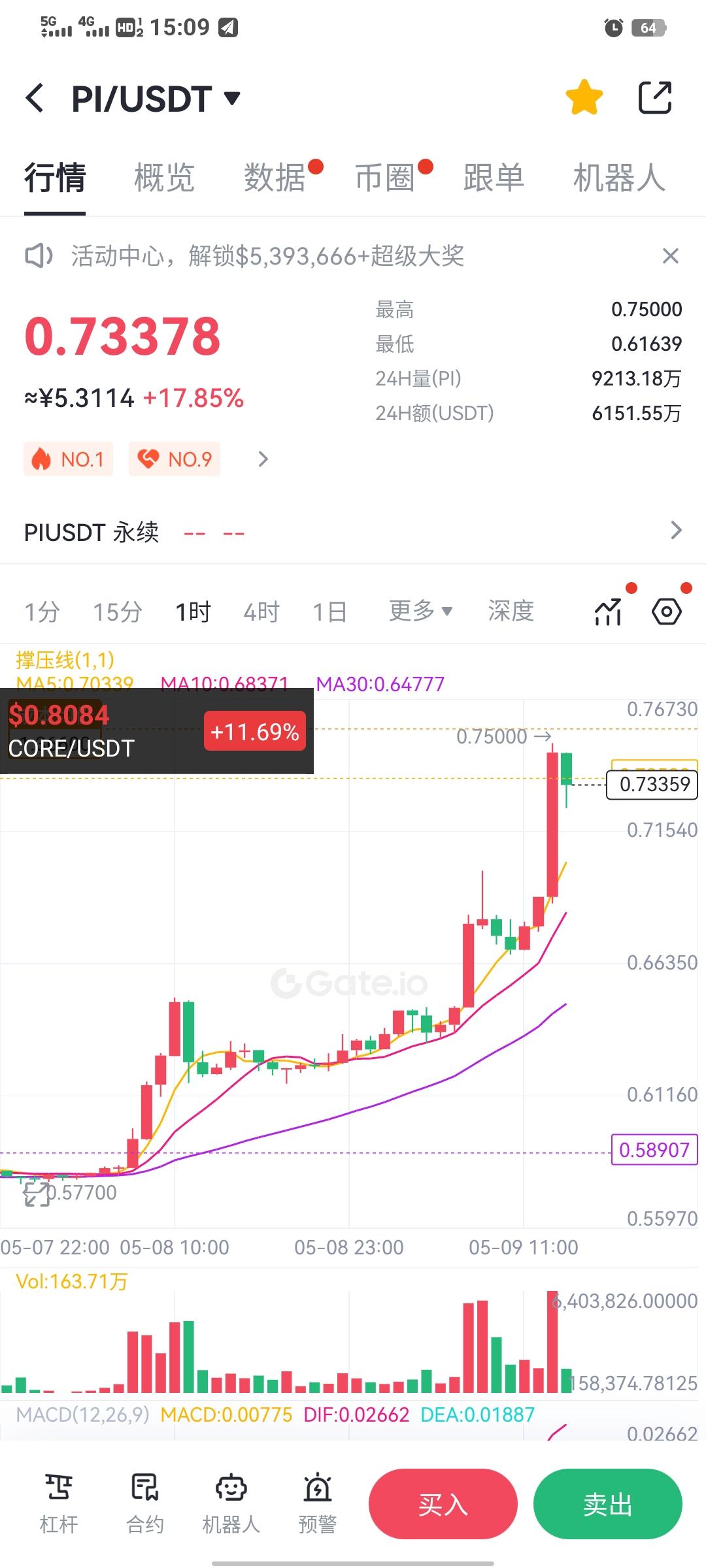The height and width of the screenshot is (1568, 706).
Task: Switch to the 概览 tab
Action: (164, 178)
